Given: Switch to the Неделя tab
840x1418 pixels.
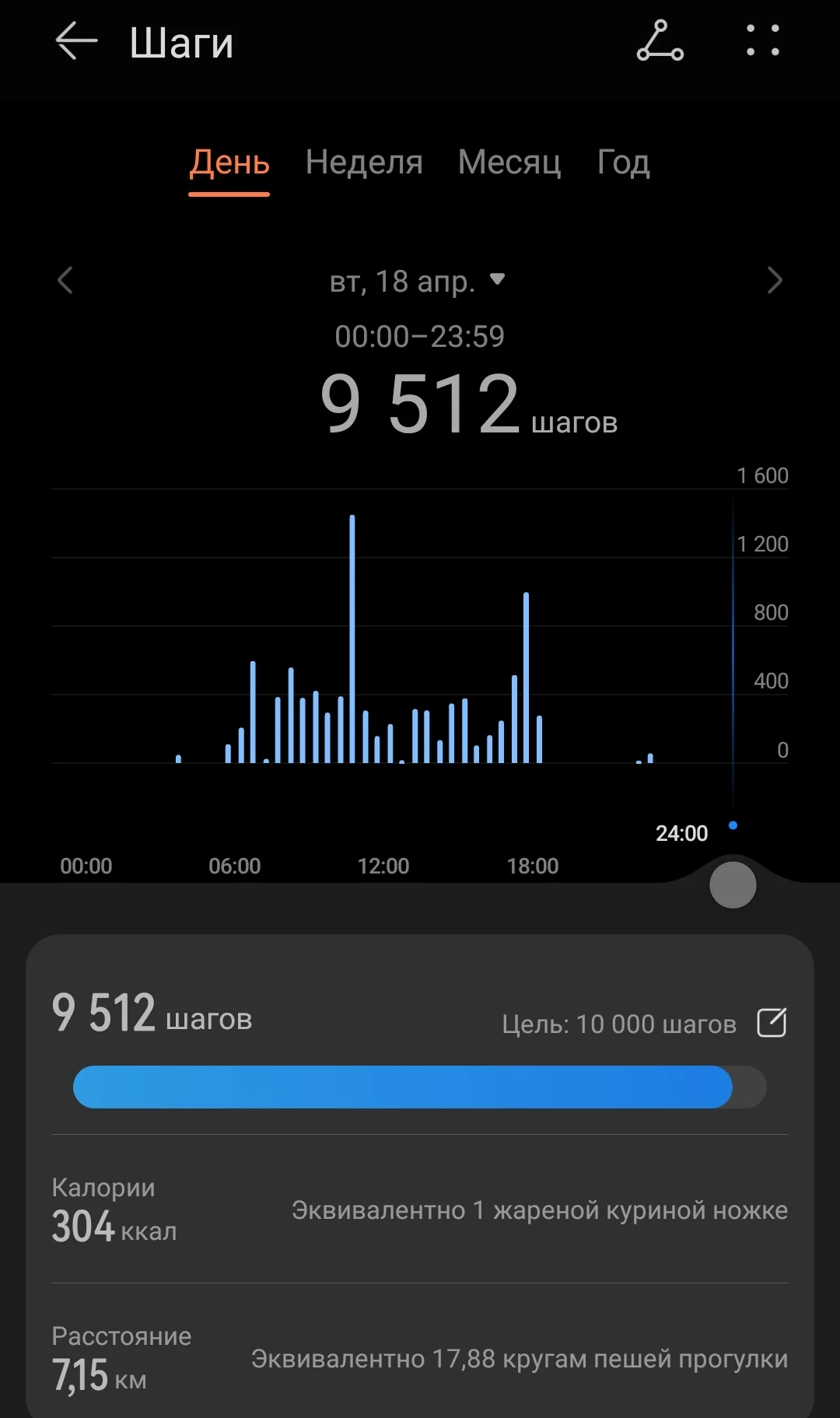Looking at the screenshot, I should tap(364, 163).
